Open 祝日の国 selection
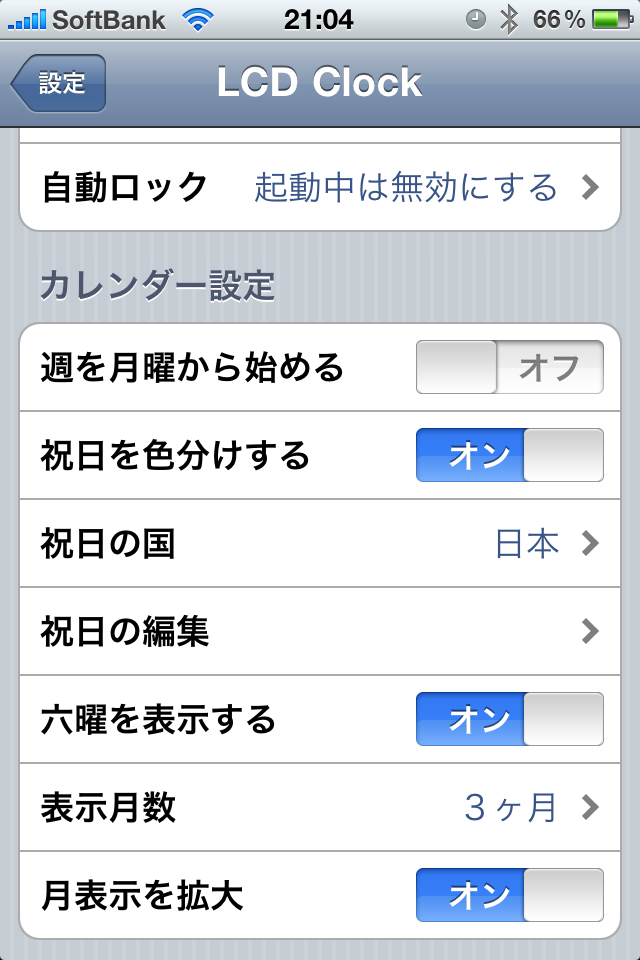Screen dimensions: 640x960 click(x=320, y=544)
